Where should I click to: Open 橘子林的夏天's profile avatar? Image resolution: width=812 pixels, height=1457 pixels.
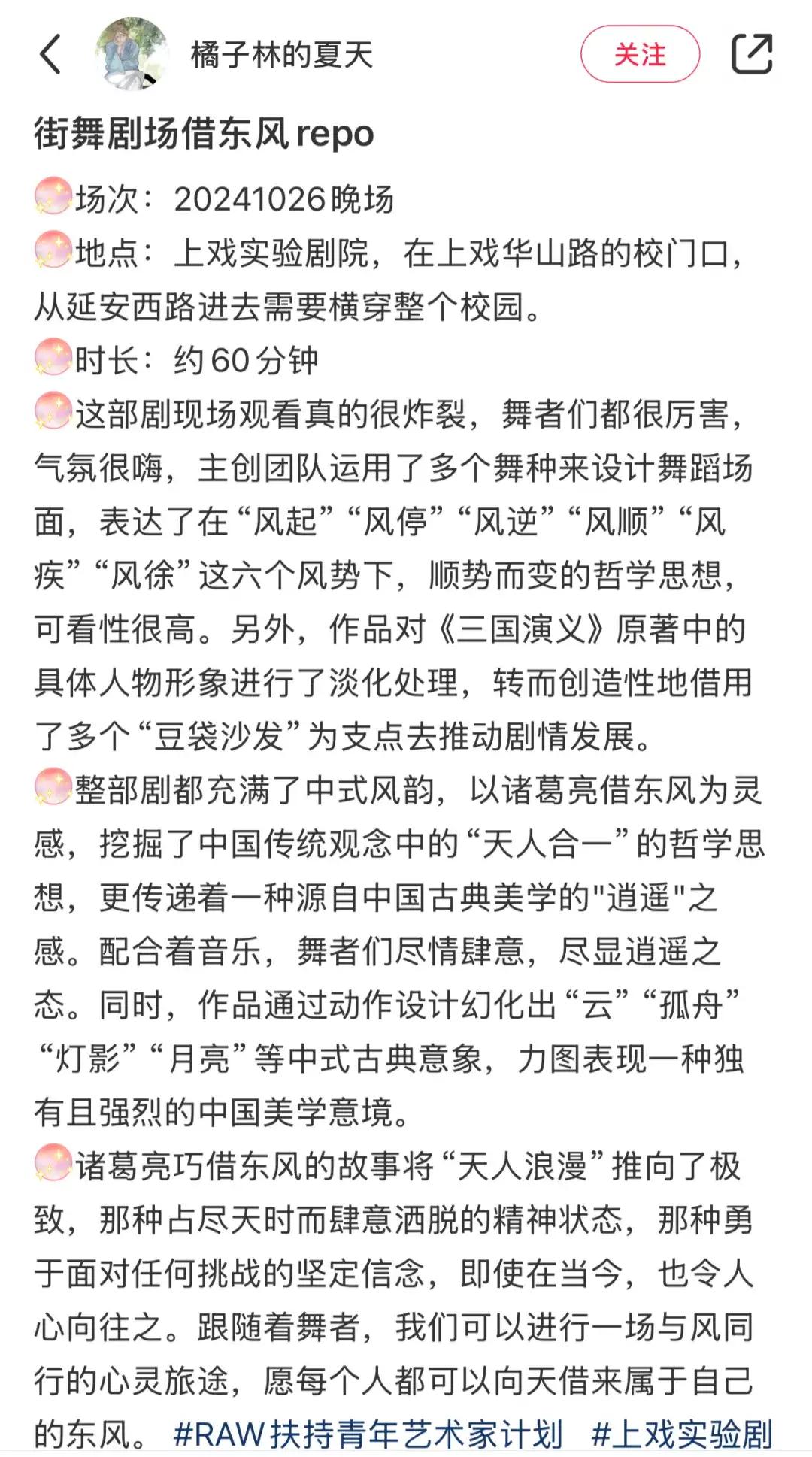coord(131,53)
